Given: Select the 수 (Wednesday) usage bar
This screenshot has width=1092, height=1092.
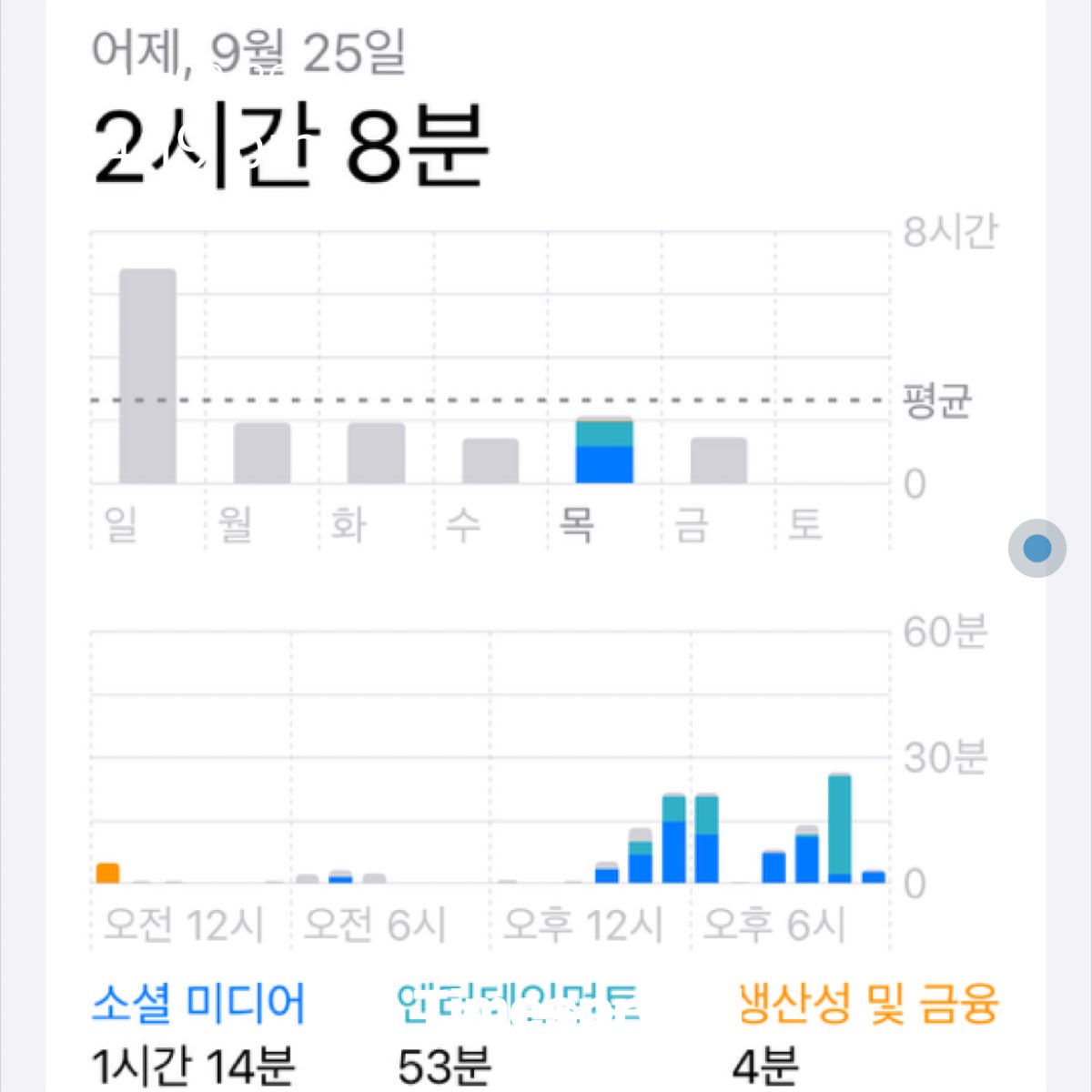Looking at the screenshot, I should (490, 461).
